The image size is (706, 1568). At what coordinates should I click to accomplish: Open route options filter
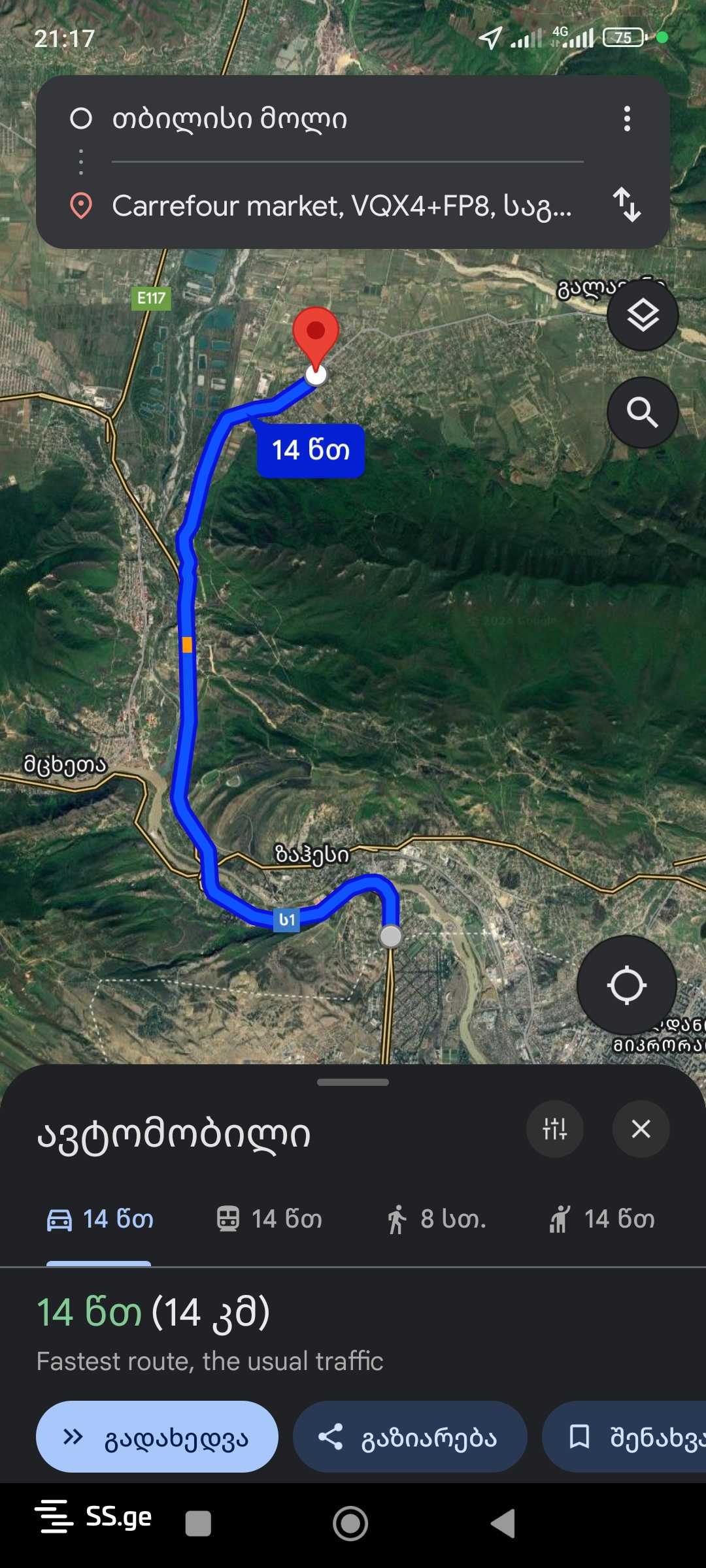pyautogui.click(x=554, y=1128)
